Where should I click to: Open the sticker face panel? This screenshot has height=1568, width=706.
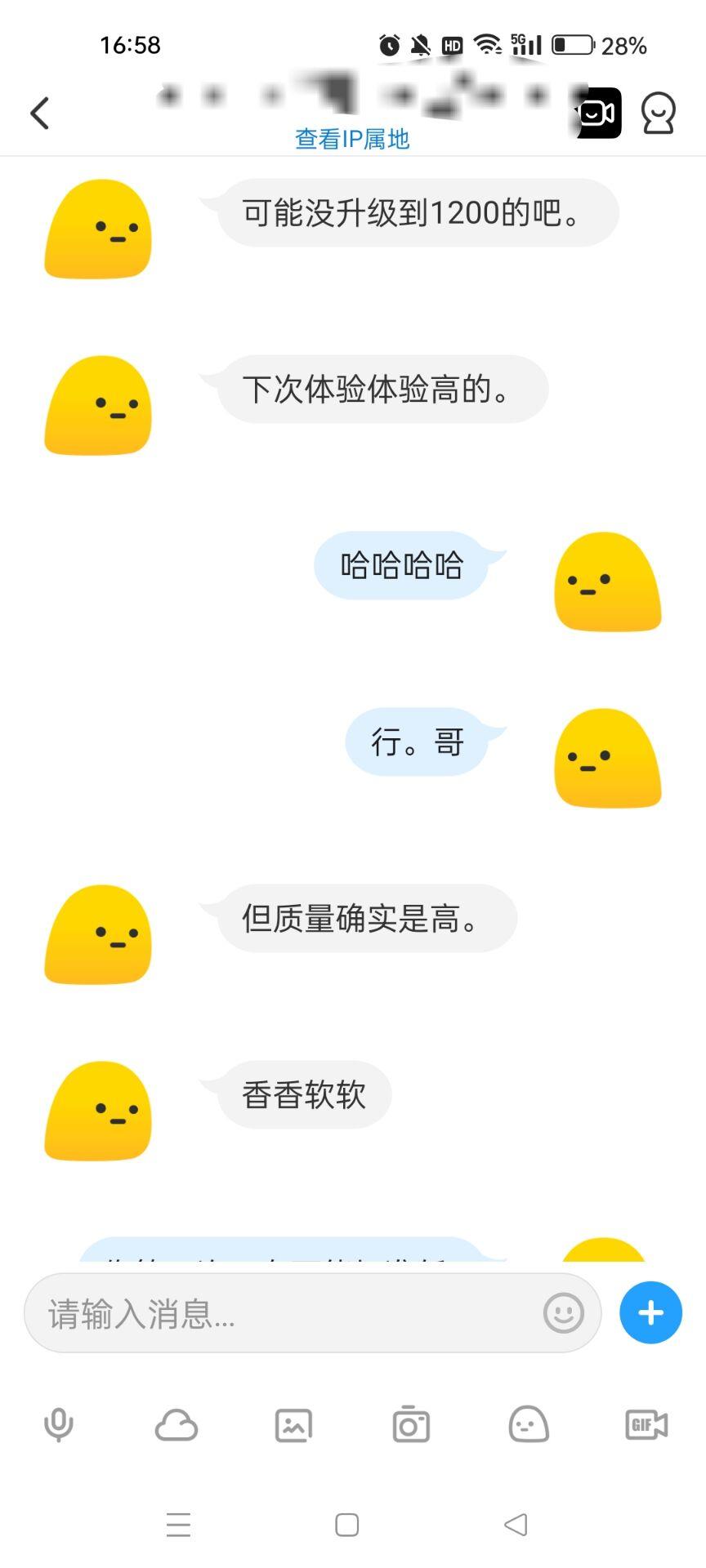tap(529, 1426)
